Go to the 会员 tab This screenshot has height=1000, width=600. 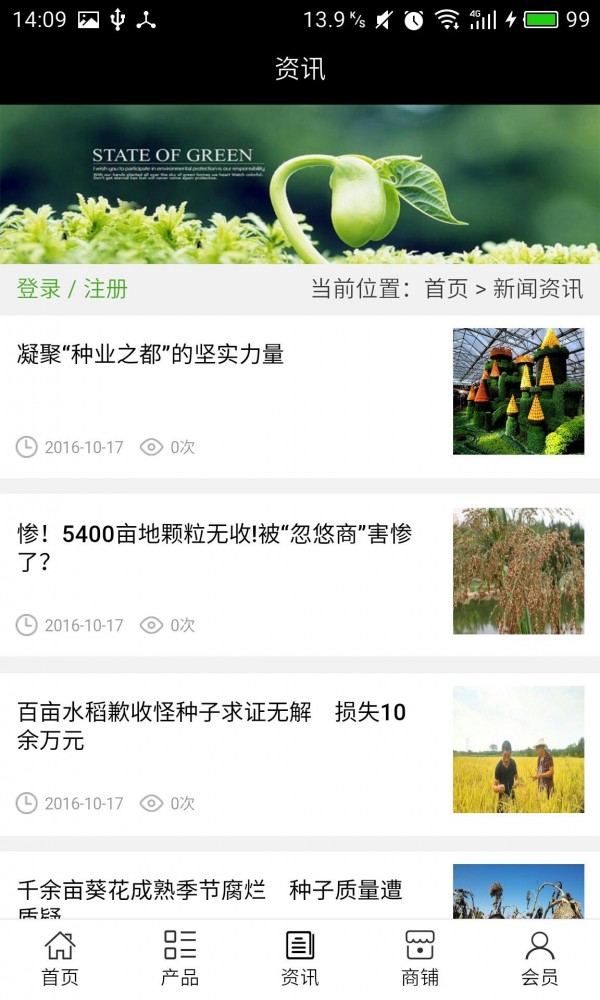point(540,958)
